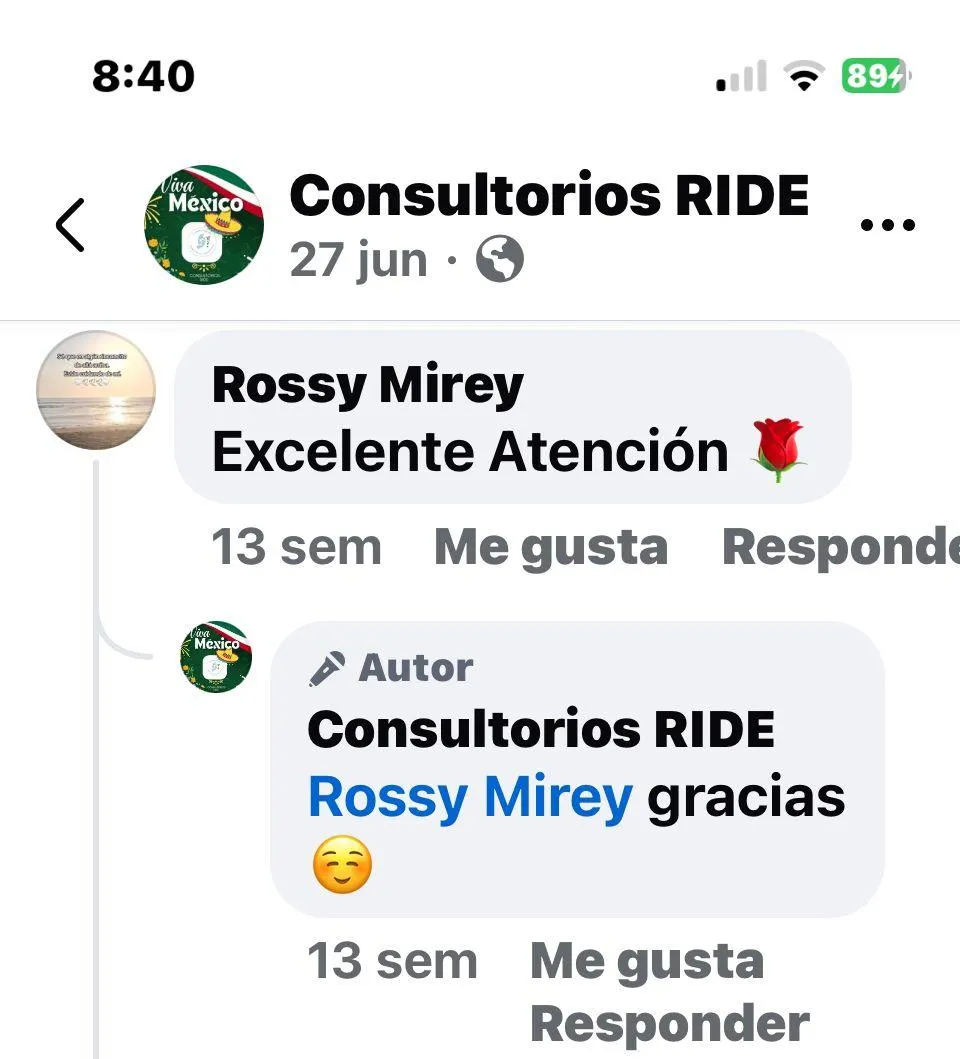Like the Consultorios RIDE gracias reply
This screenshot has width=960, height=1059.
coord(646,962)
